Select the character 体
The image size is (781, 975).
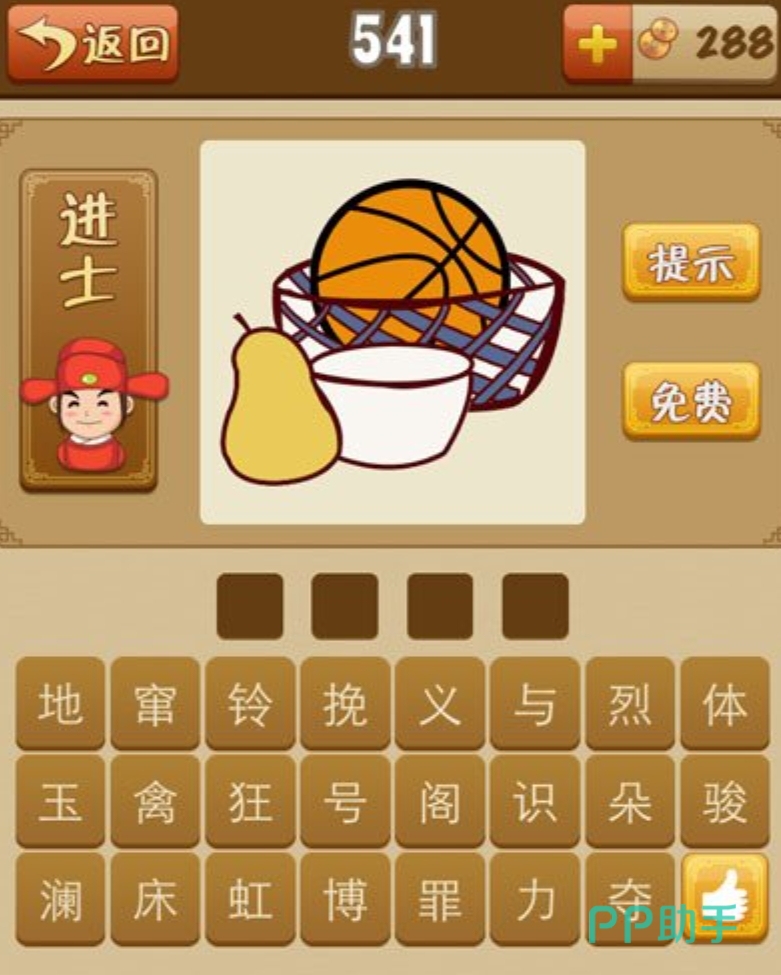[x=724, y=704]
